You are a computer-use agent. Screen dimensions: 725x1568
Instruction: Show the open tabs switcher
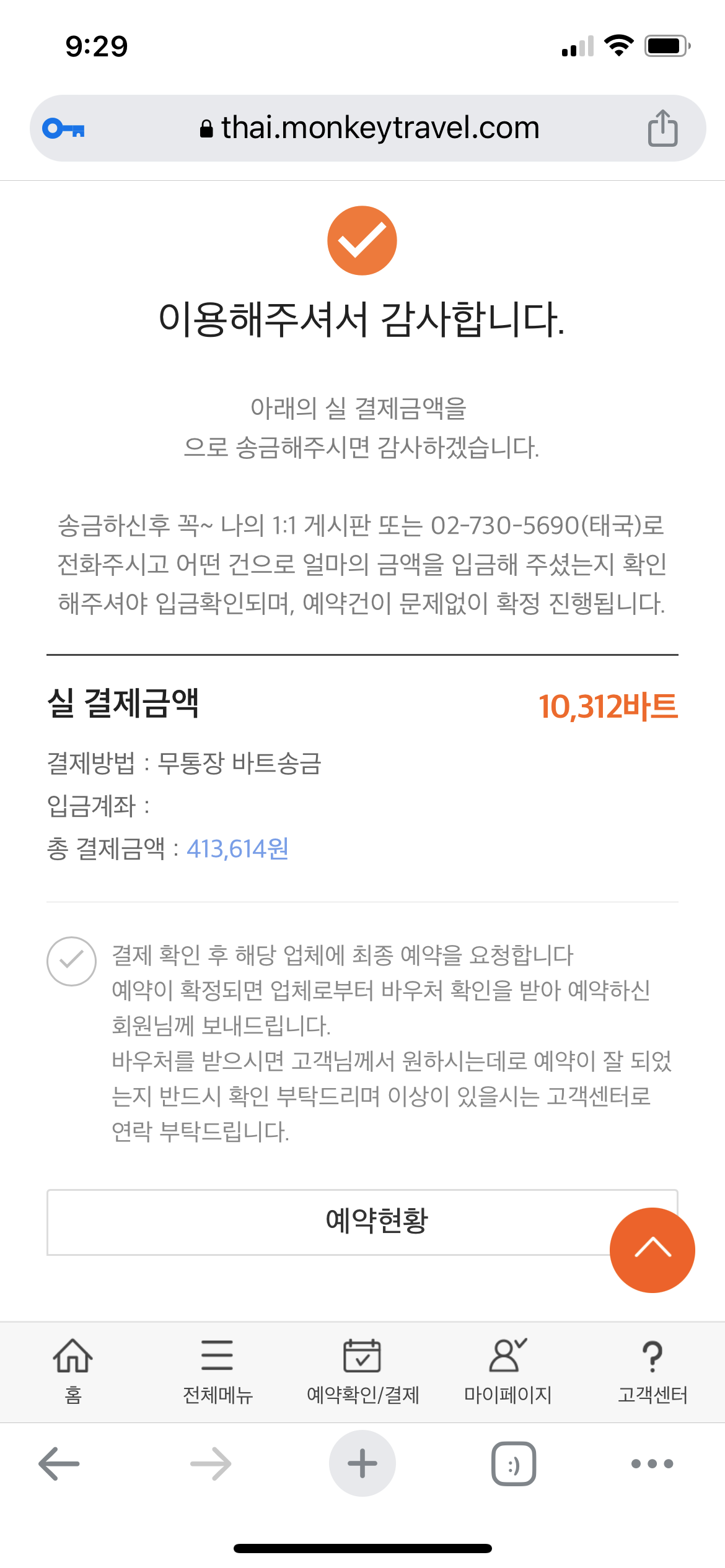[x=514, y=1463]
